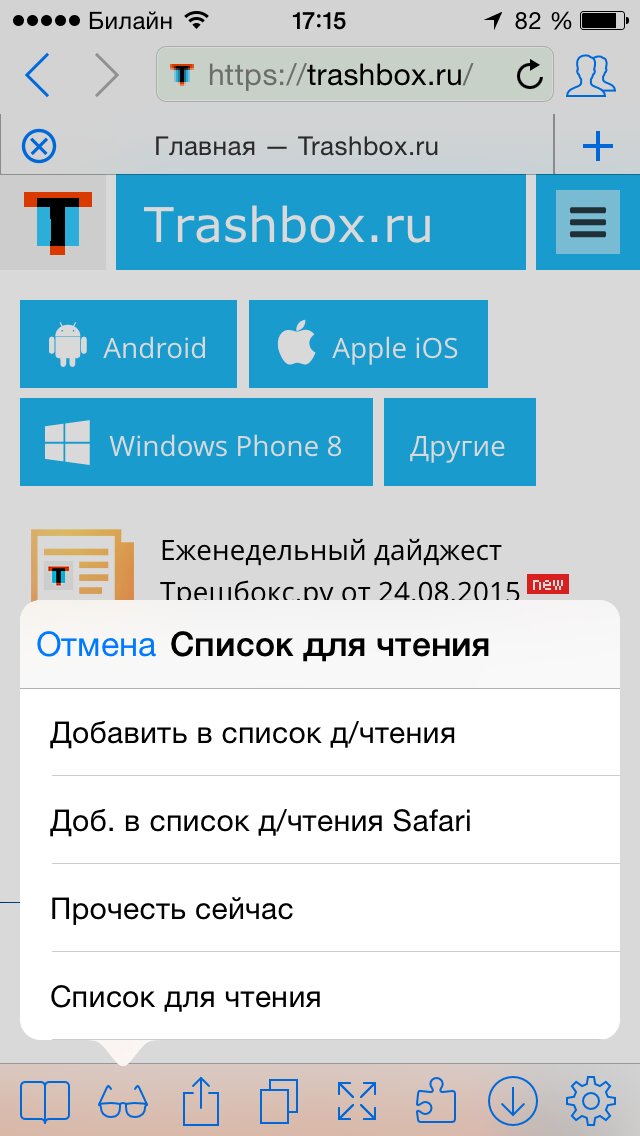
Task: Open the Trashbox hamburger menu
Action: pos(587,222)
